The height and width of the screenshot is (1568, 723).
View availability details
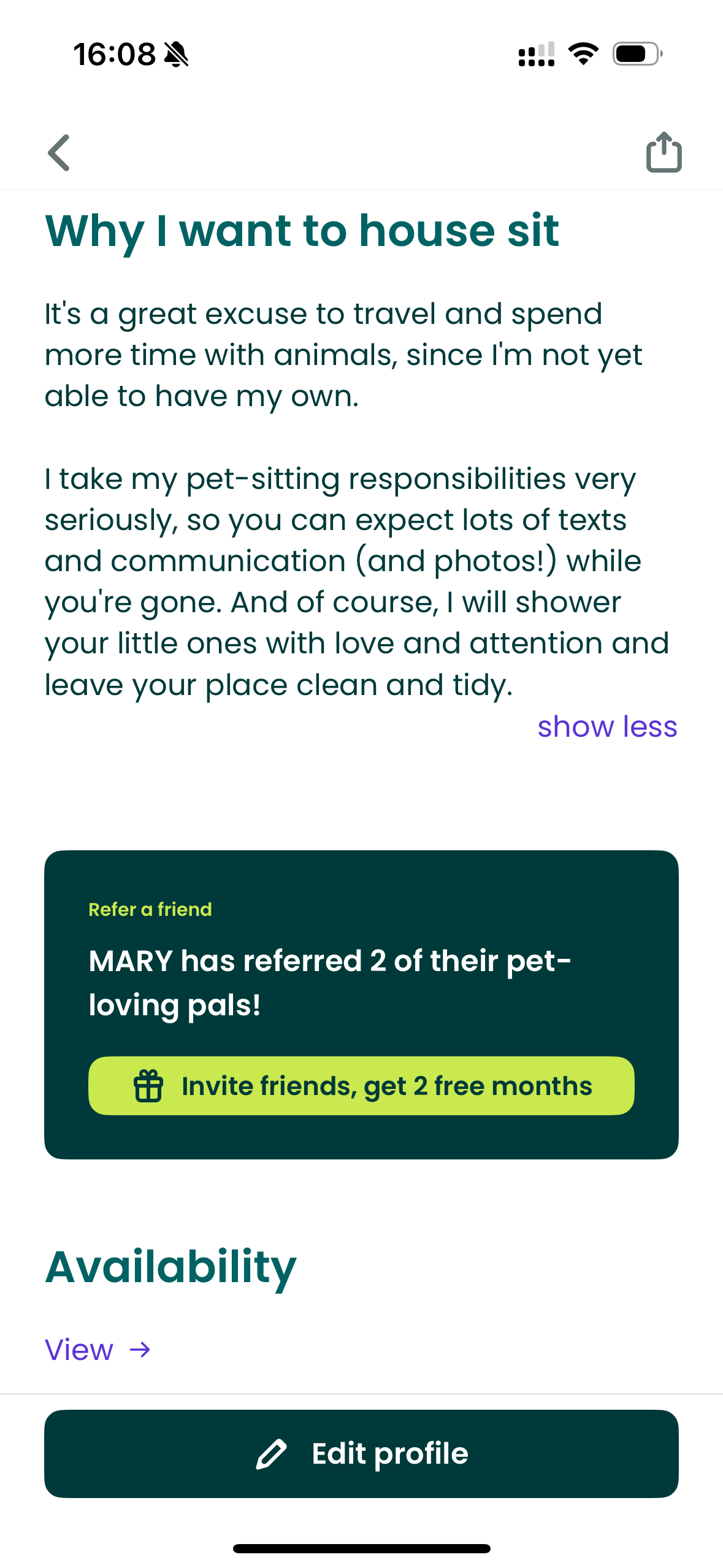click(x=98, y=1350)
